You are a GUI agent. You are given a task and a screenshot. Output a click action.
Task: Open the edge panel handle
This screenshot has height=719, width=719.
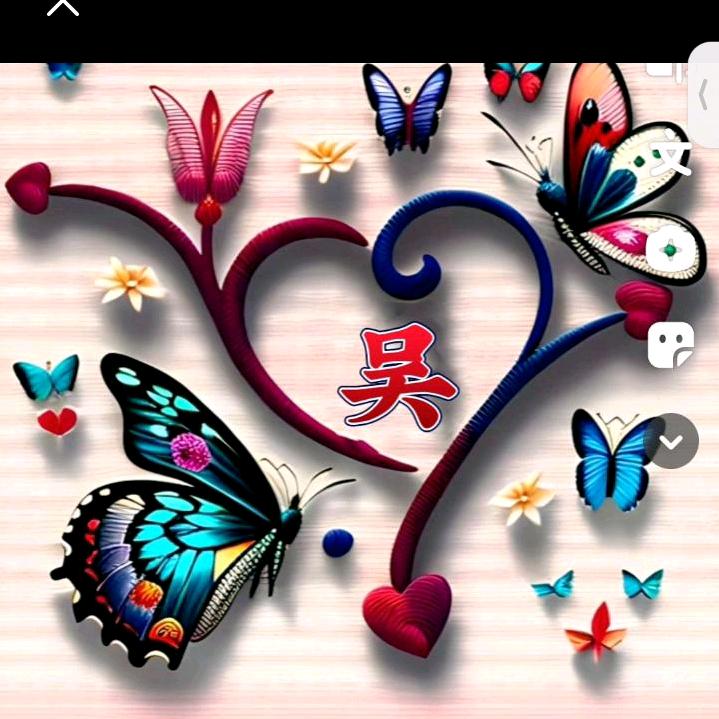[705, 95]
